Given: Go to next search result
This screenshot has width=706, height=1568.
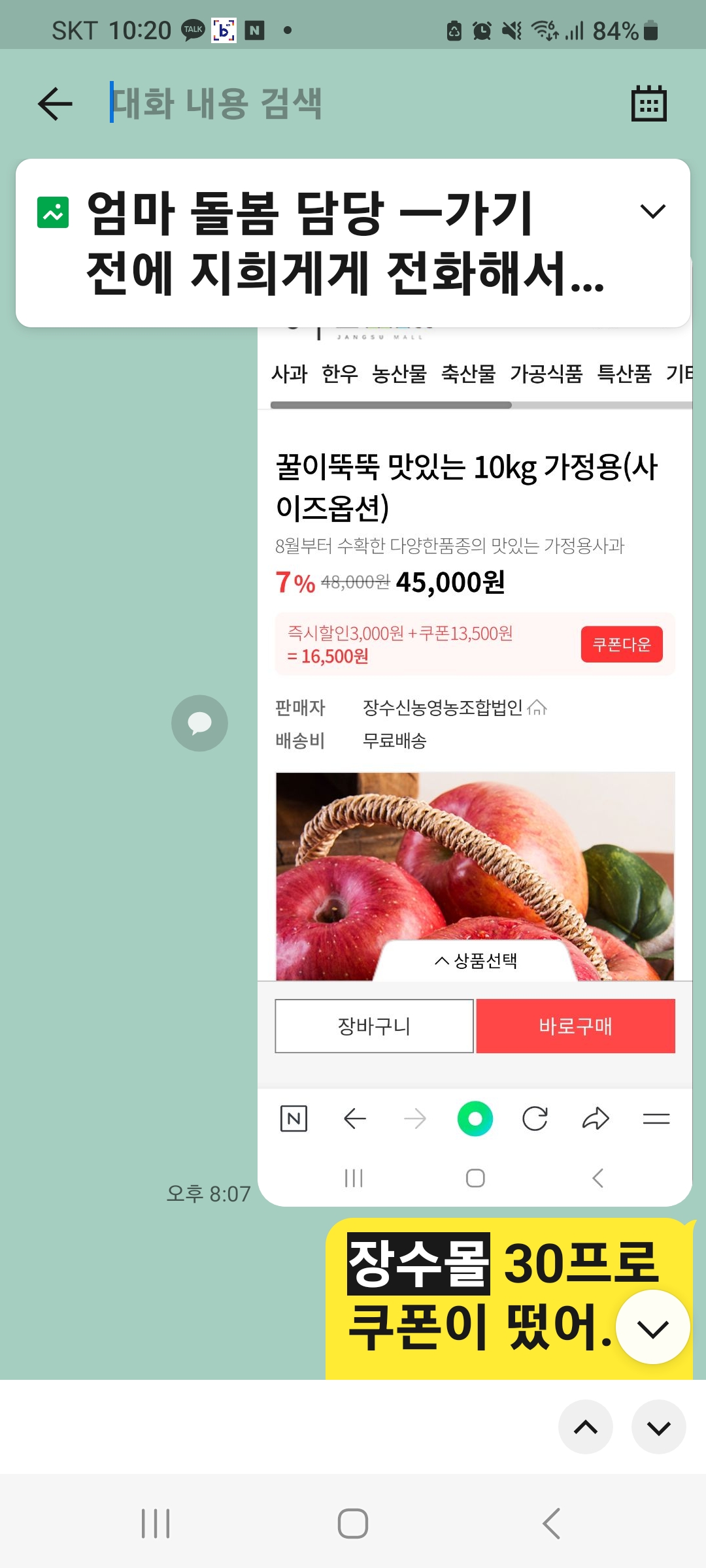Looking at the screenshot, I should click(x=658, y=1427).
